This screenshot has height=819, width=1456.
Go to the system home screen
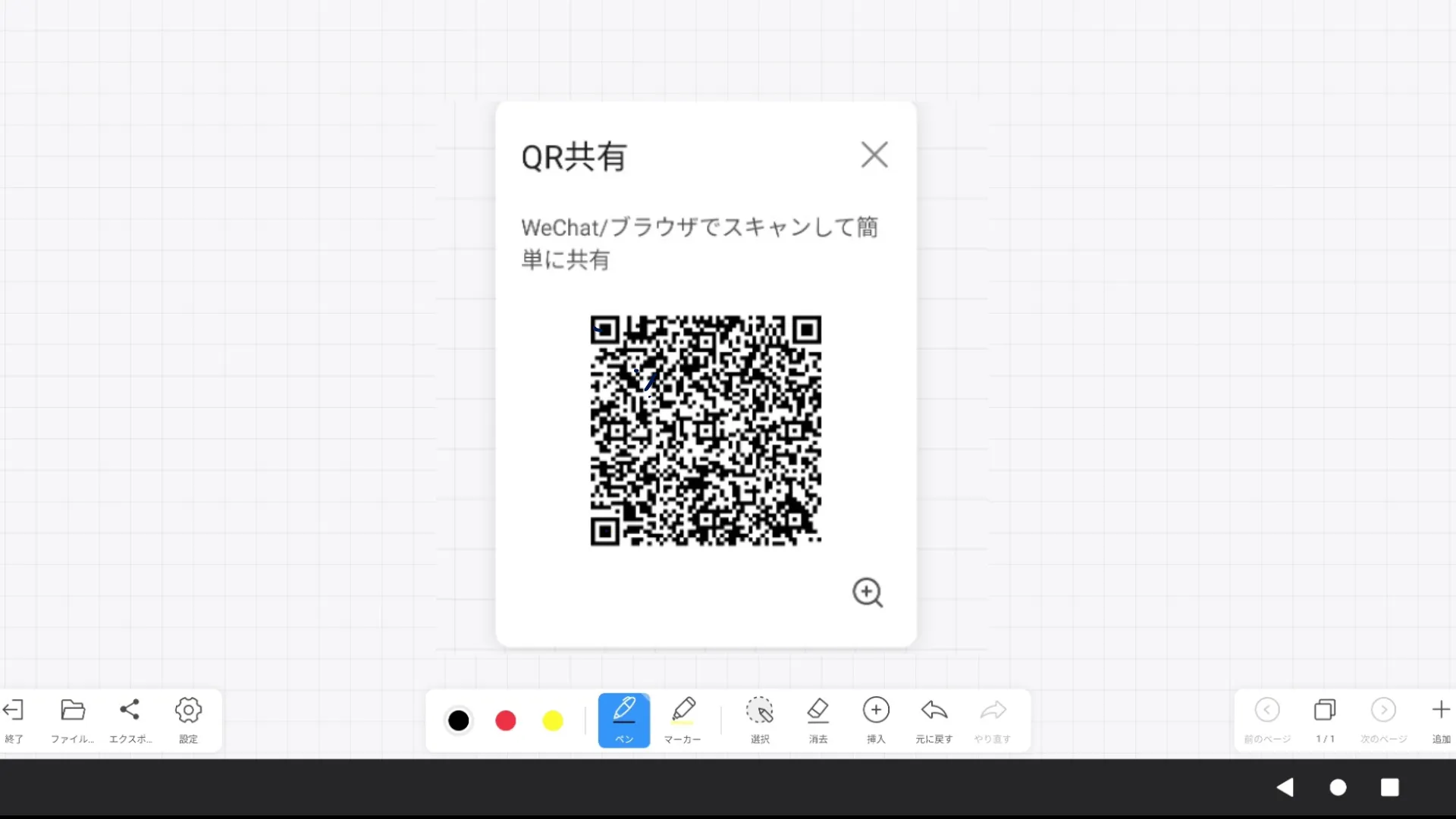1338,787
